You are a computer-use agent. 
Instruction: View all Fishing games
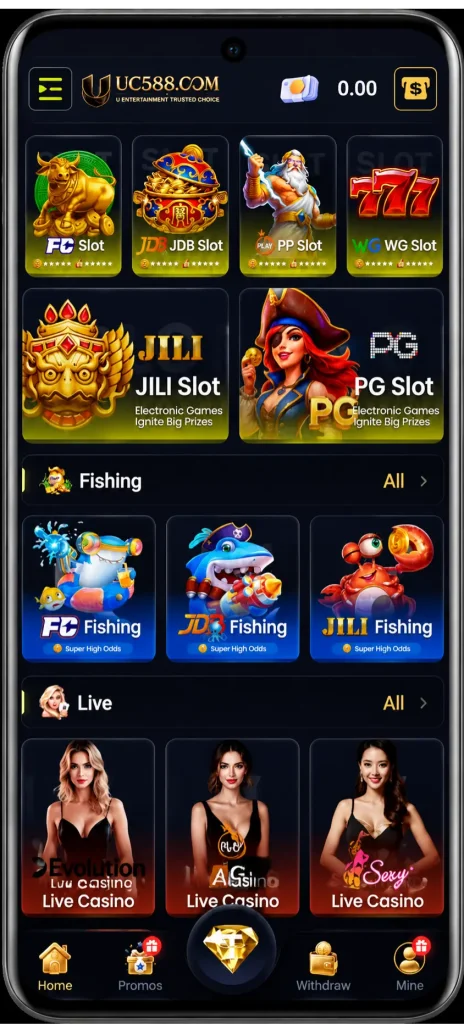[405, 481]
